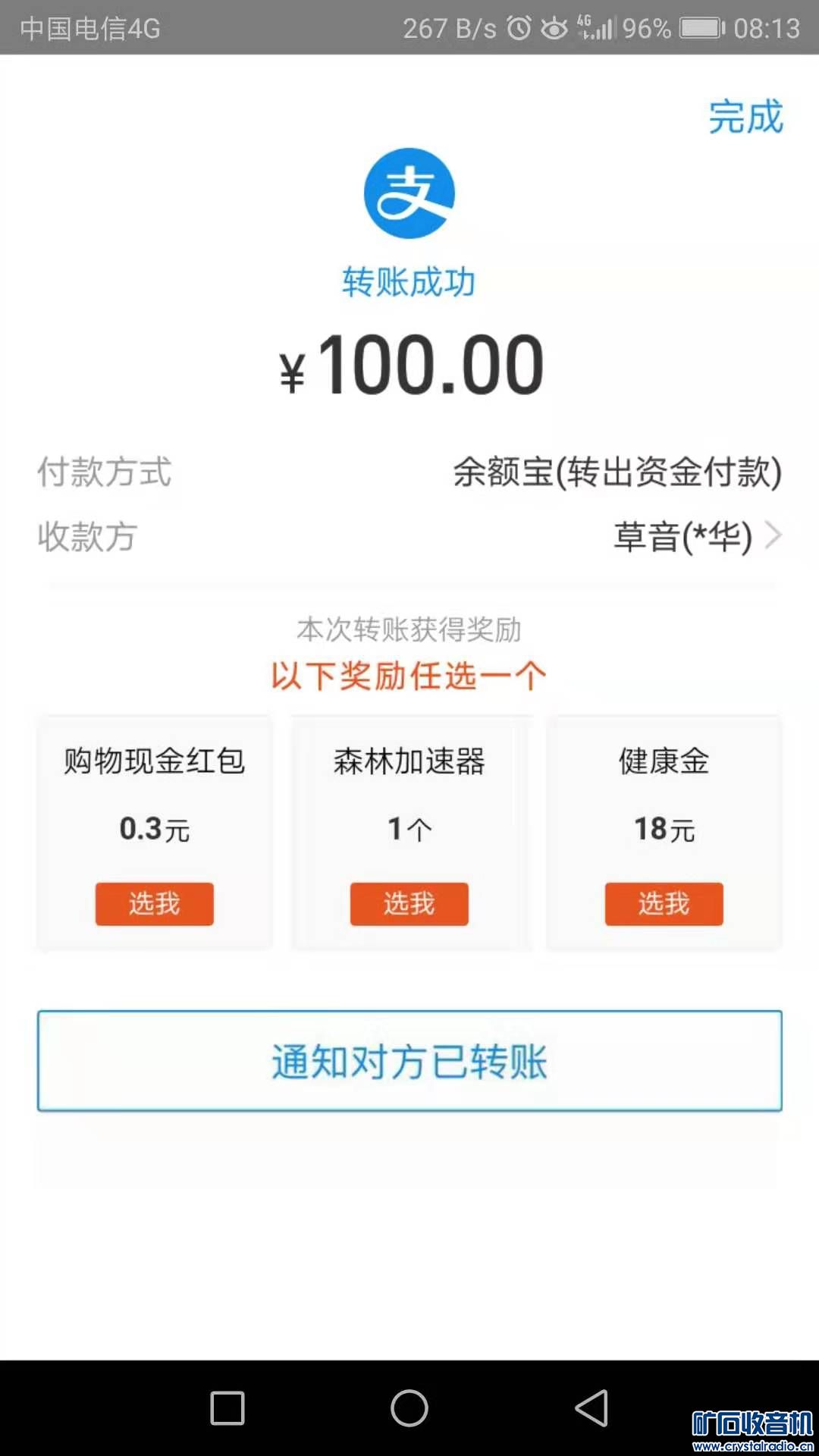Image resolution: width=819 pixels, height=1456 pixels.
Task: Tap 完成 to finish
Action: [745, 117]
